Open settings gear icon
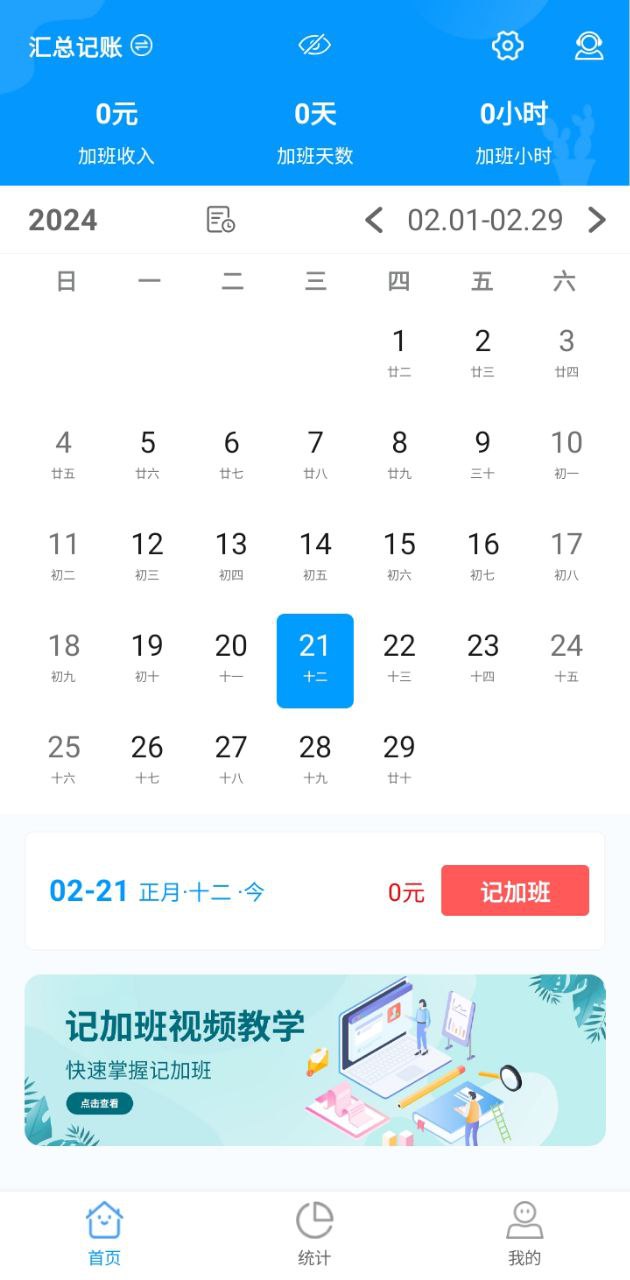The image size is (630, 1280). point(508,46)
